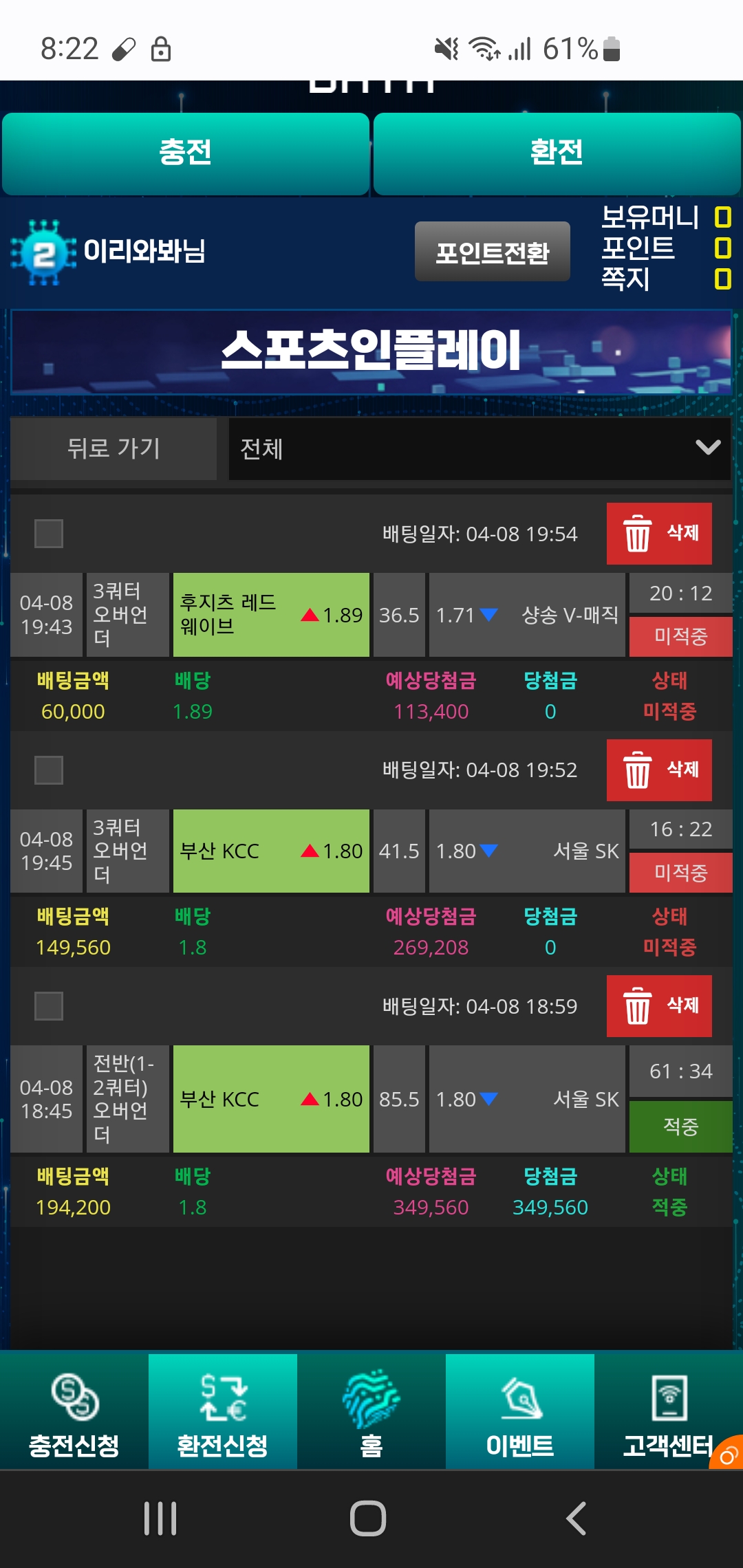Expand the 전체 filter dropdown
Viewport: 743px width, 1568px height.
tap(479, 448)
